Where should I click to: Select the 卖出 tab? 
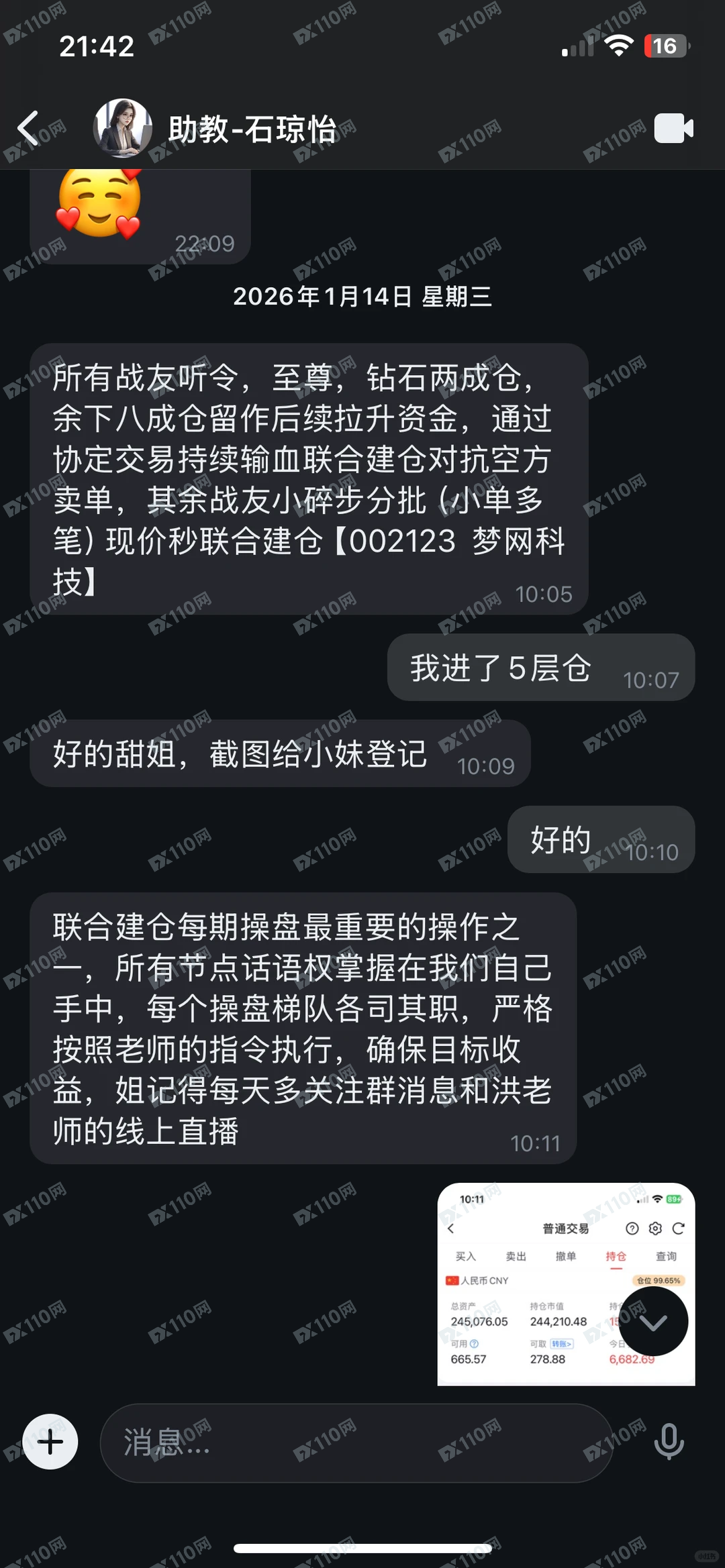pos(515,1256)
